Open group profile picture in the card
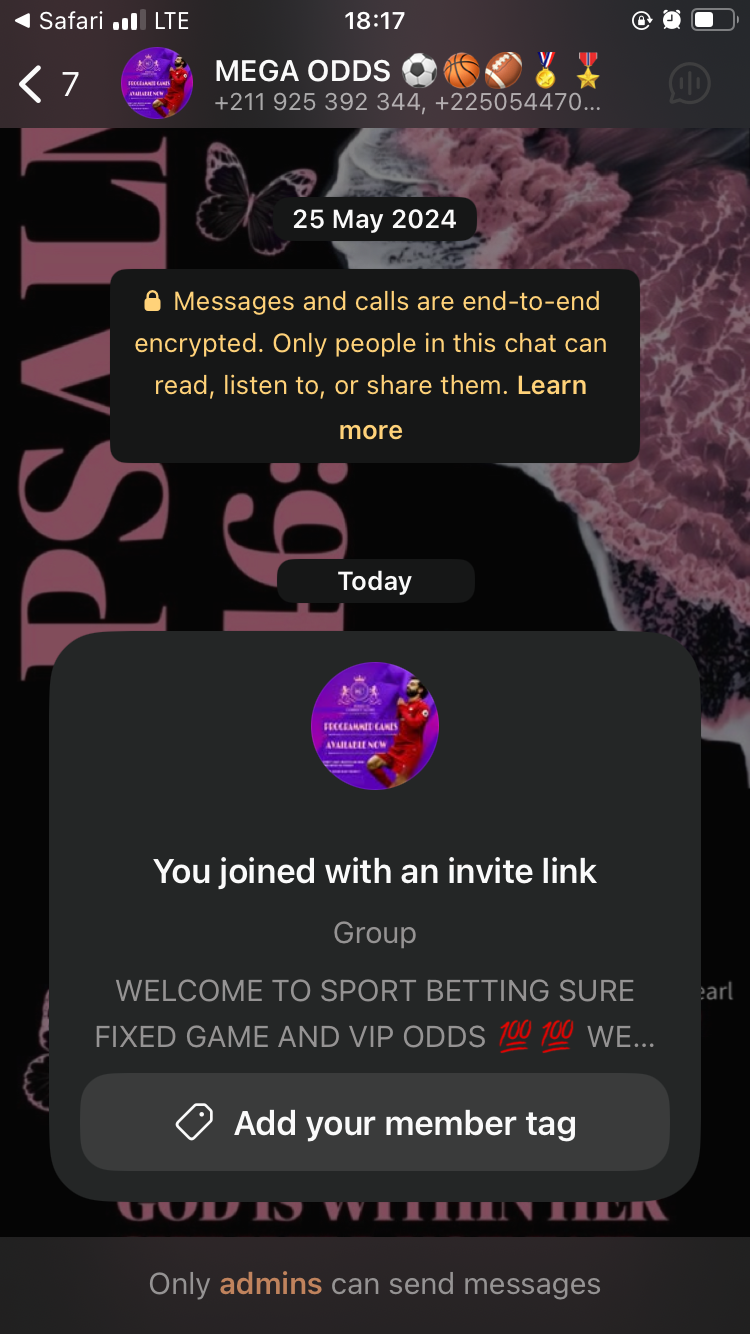The image size is (750, 1334). pyautogui.click(x=375, y=726)
